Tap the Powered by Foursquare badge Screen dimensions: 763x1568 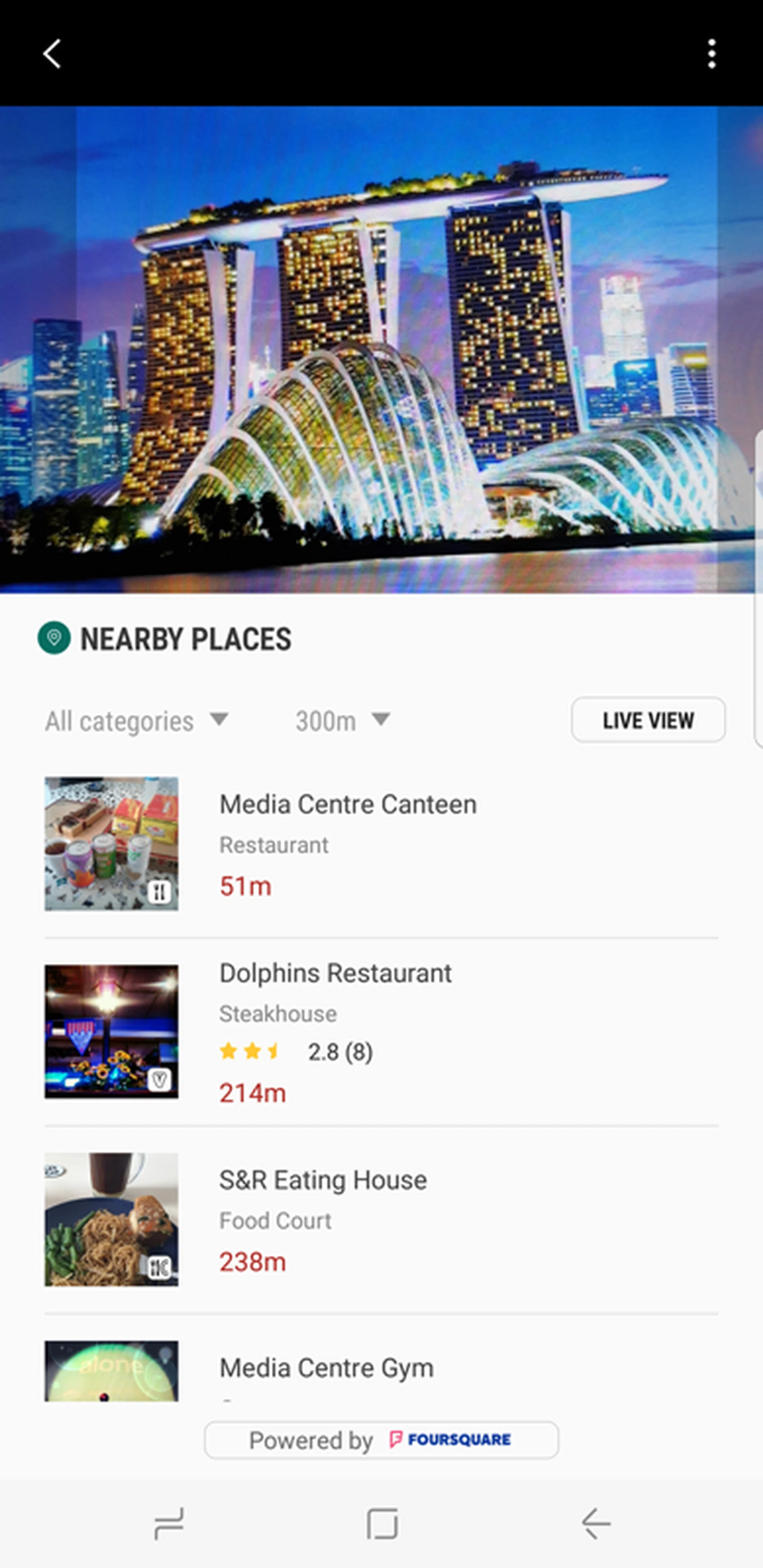click(381, 1440)
